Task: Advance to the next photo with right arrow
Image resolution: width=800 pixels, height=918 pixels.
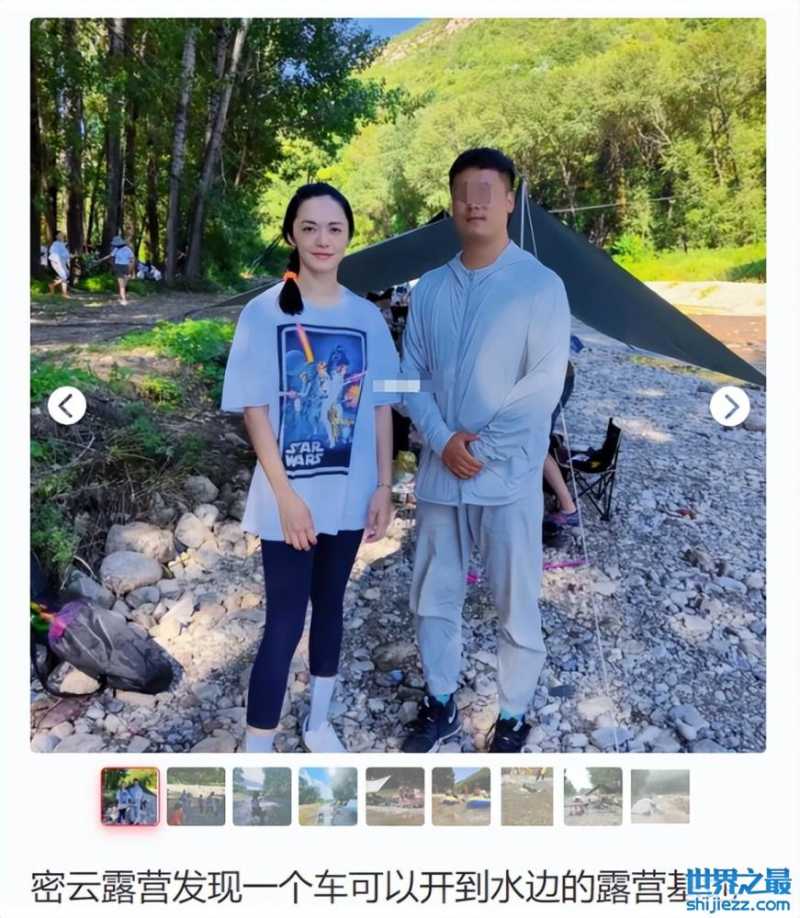Action: coord(730,405)
